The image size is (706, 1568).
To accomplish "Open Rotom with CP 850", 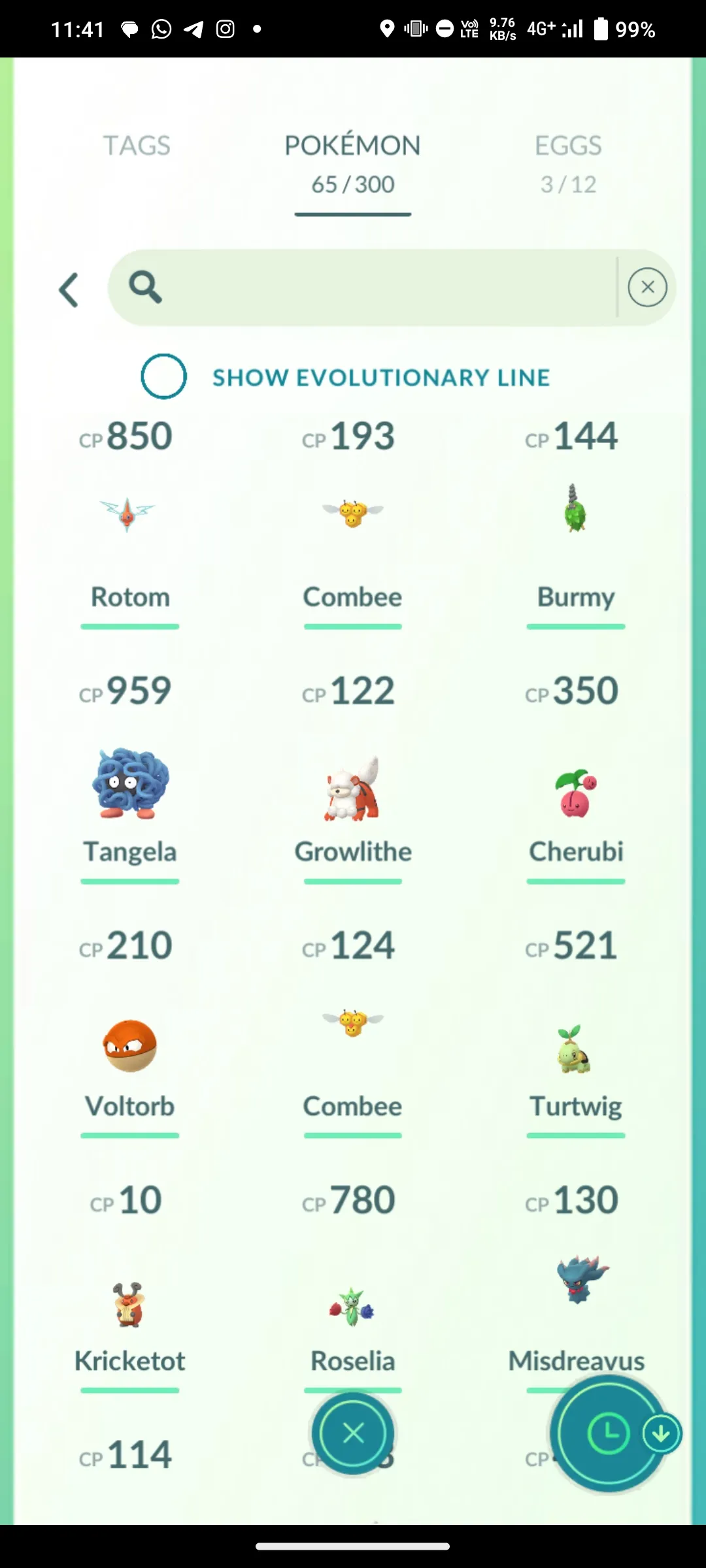I will point(128,516).
